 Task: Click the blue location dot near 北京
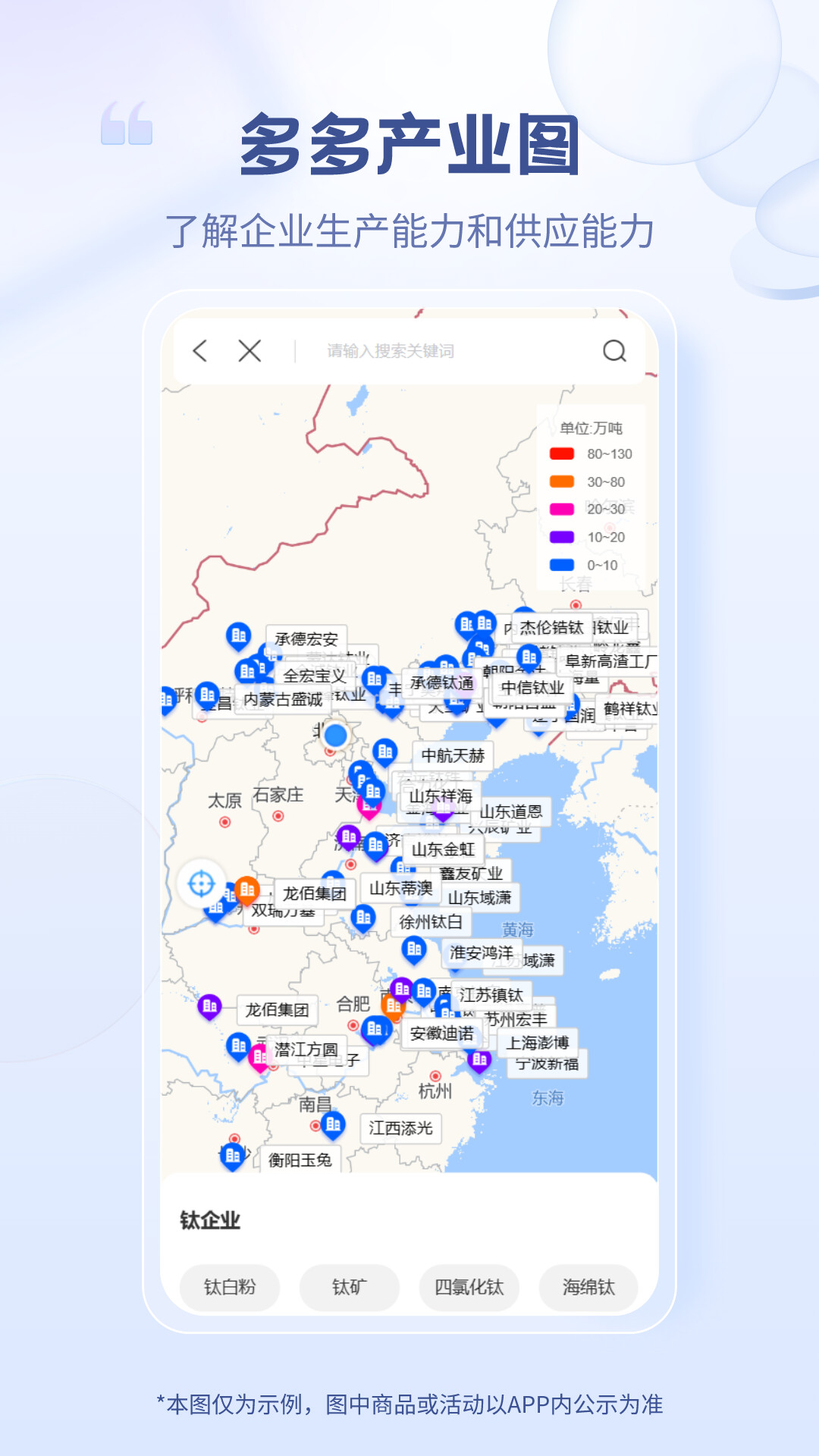pos(336,733)
